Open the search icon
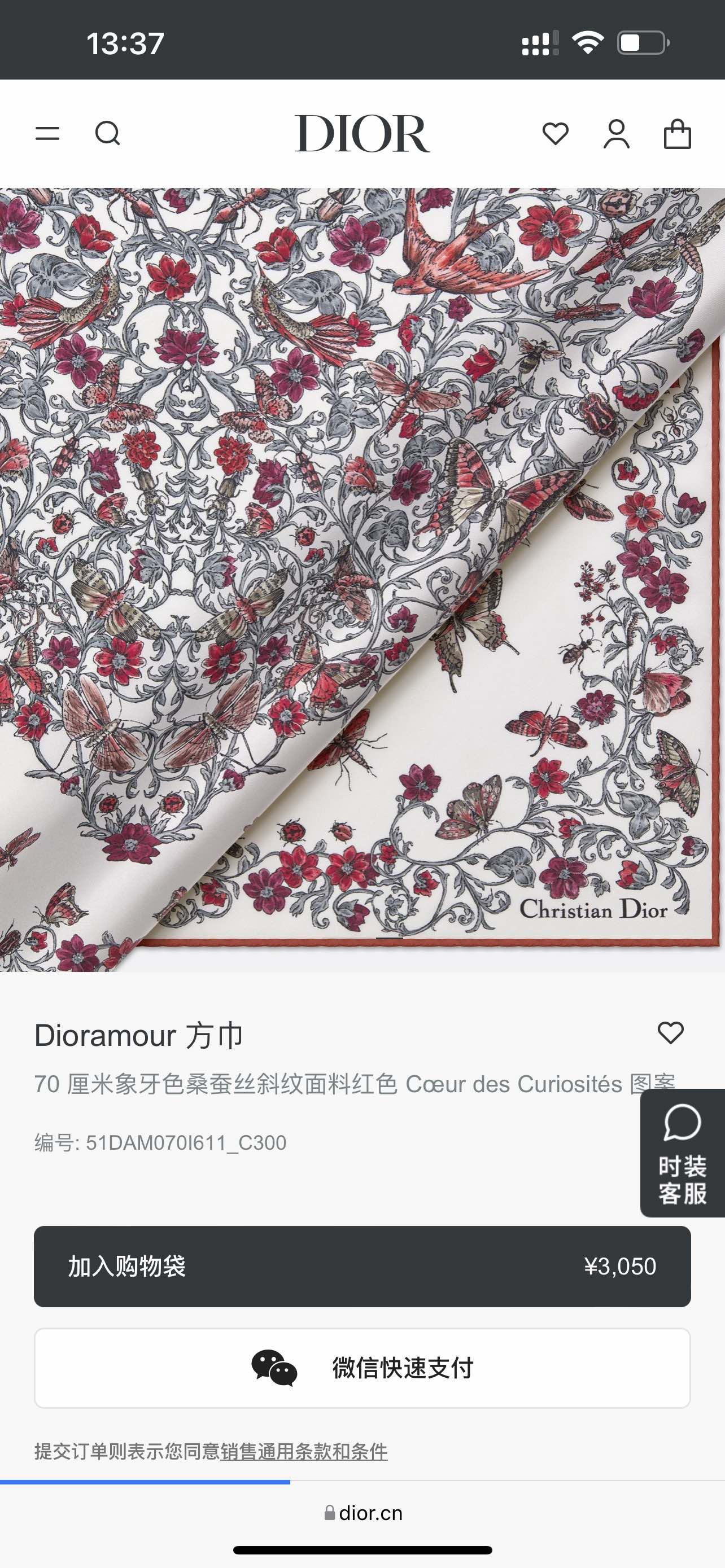725x1568 pixels. pyautogui.click(x=108, y=133)
